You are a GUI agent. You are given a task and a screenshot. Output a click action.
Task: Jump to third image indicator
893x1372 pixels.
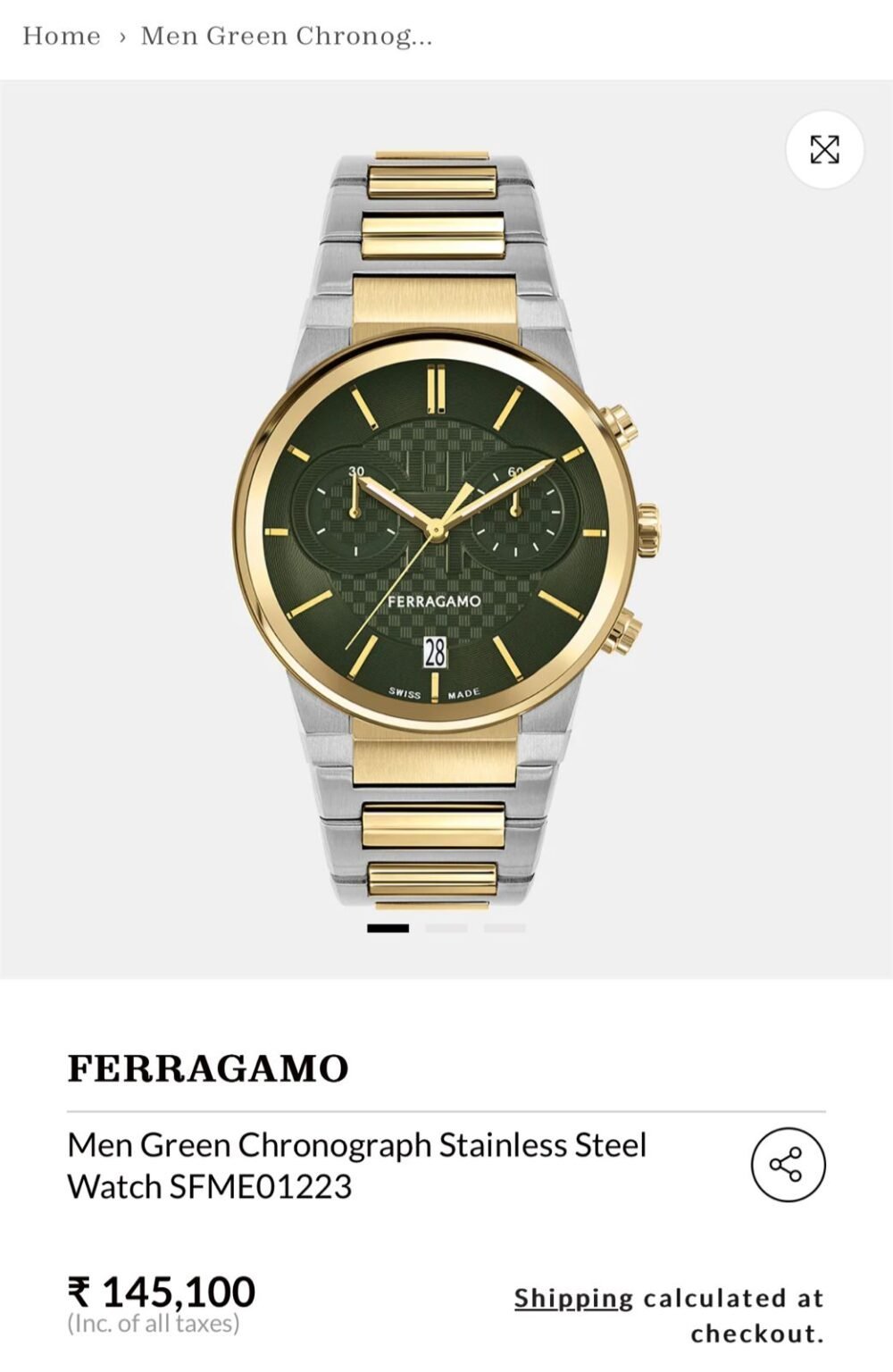[x=505, y=929]
